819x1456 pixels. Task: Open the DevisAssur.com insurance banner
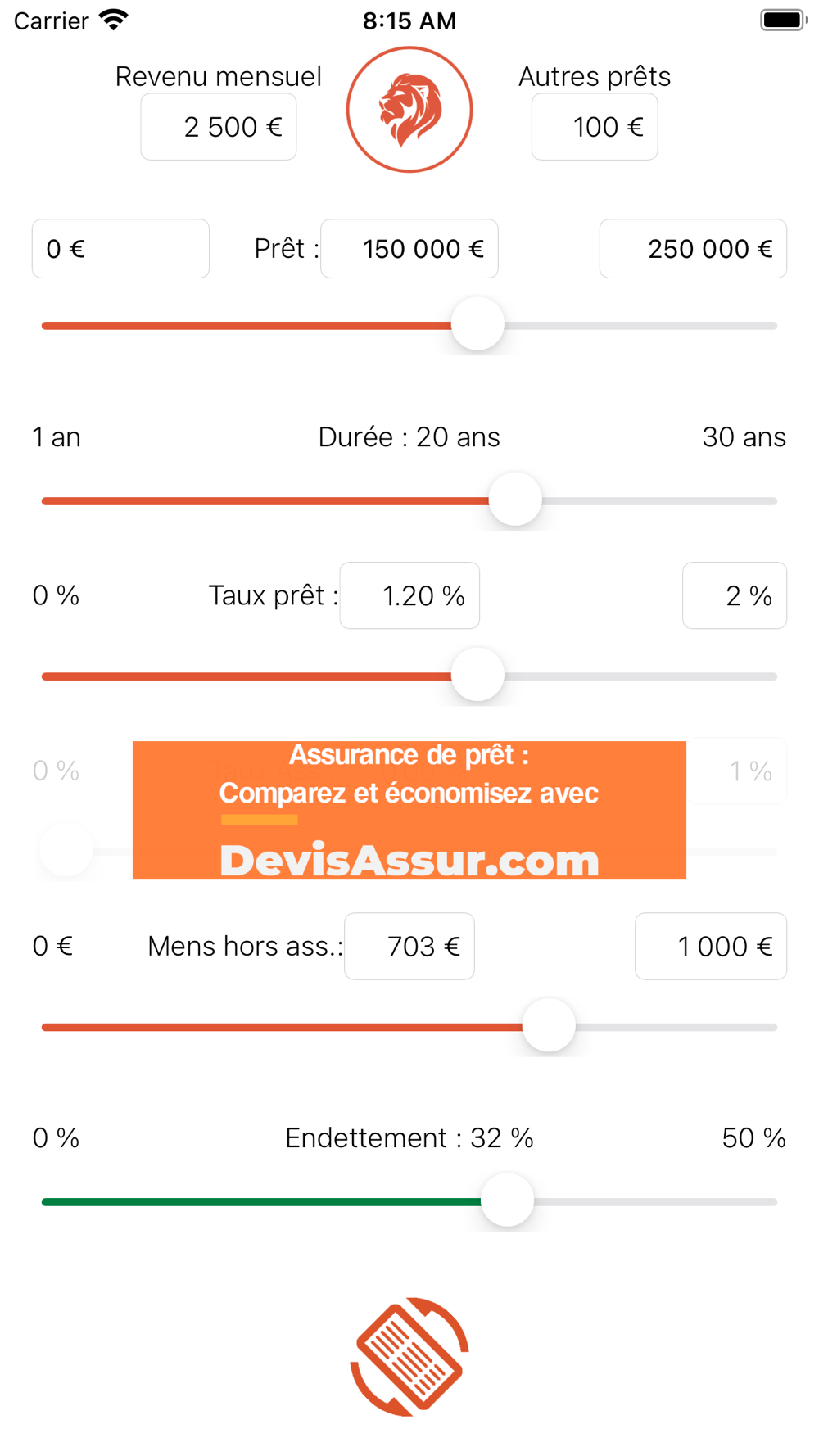pyautogui.click(x=409, y=811)
